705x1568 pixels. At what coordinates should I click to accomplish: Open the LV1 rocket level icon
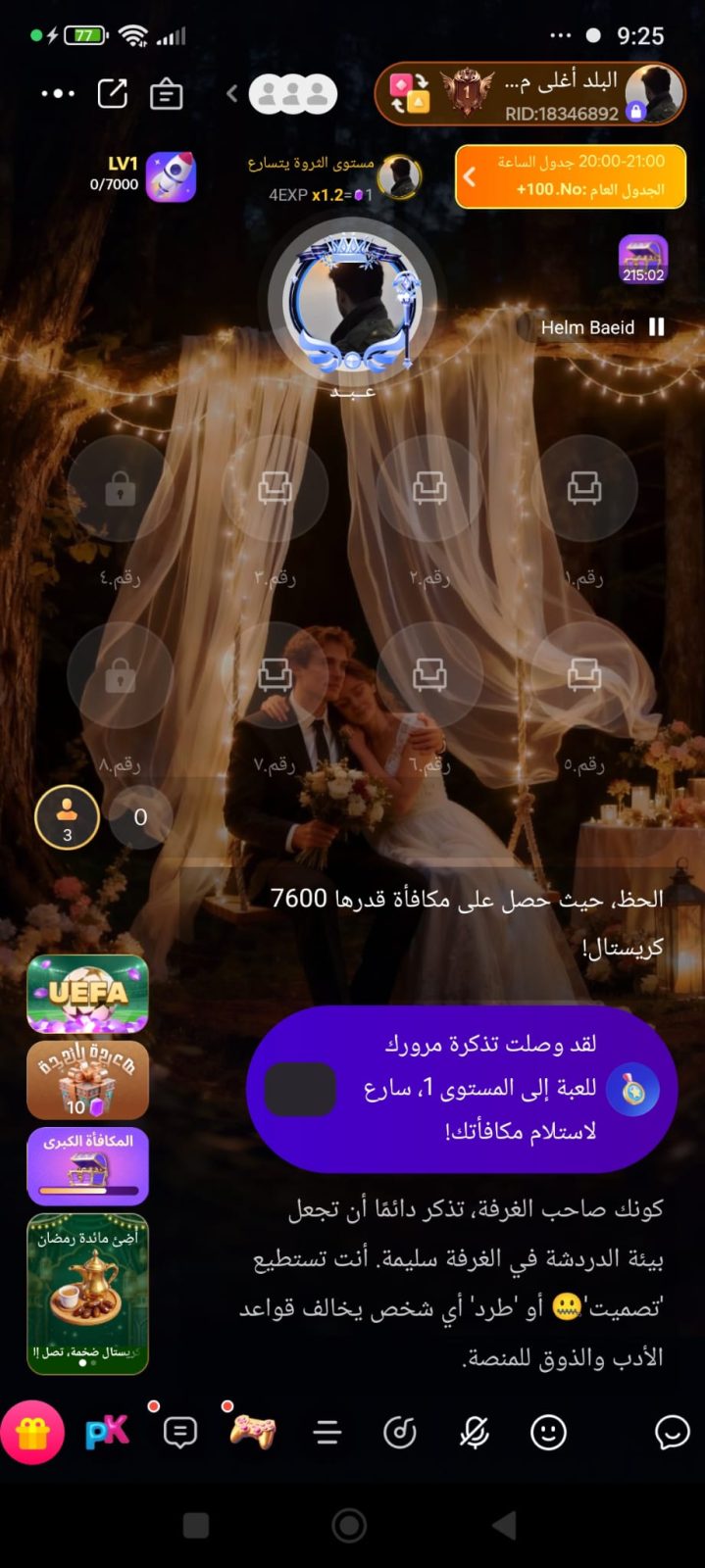coord(171,176)
